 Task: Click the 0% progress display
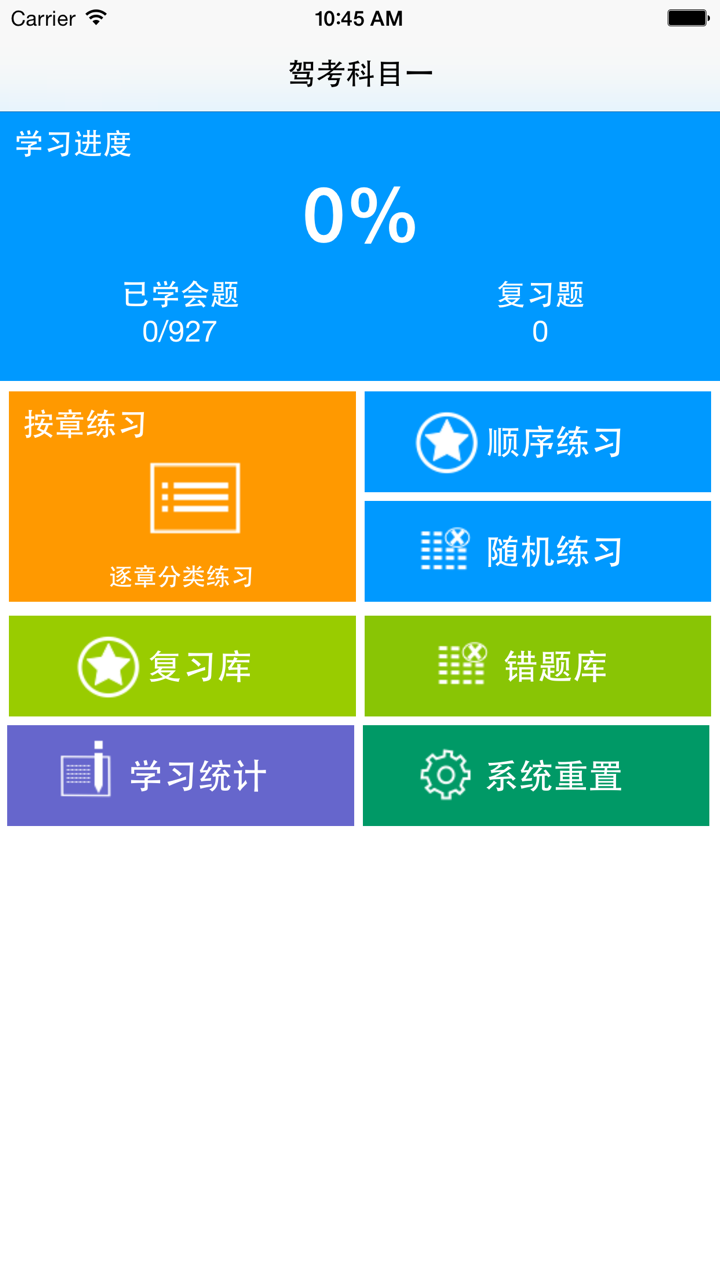tap(360, 215)
